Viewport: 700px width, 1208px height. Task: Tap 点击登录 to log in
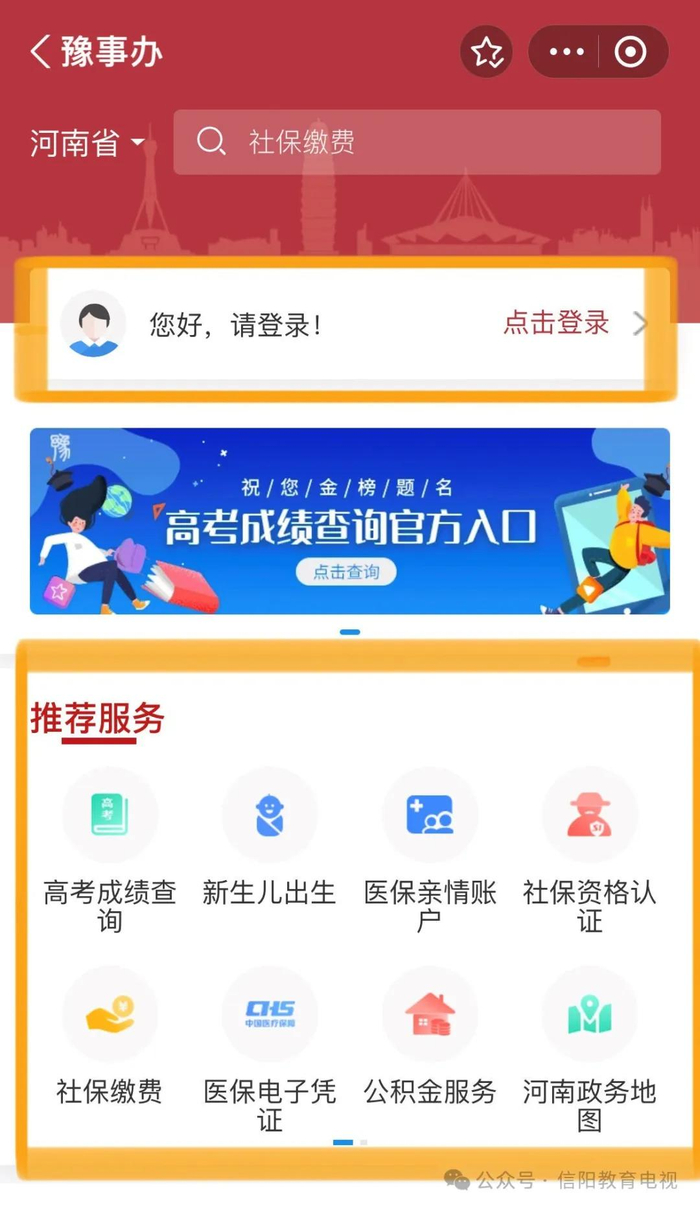[556, 323]
